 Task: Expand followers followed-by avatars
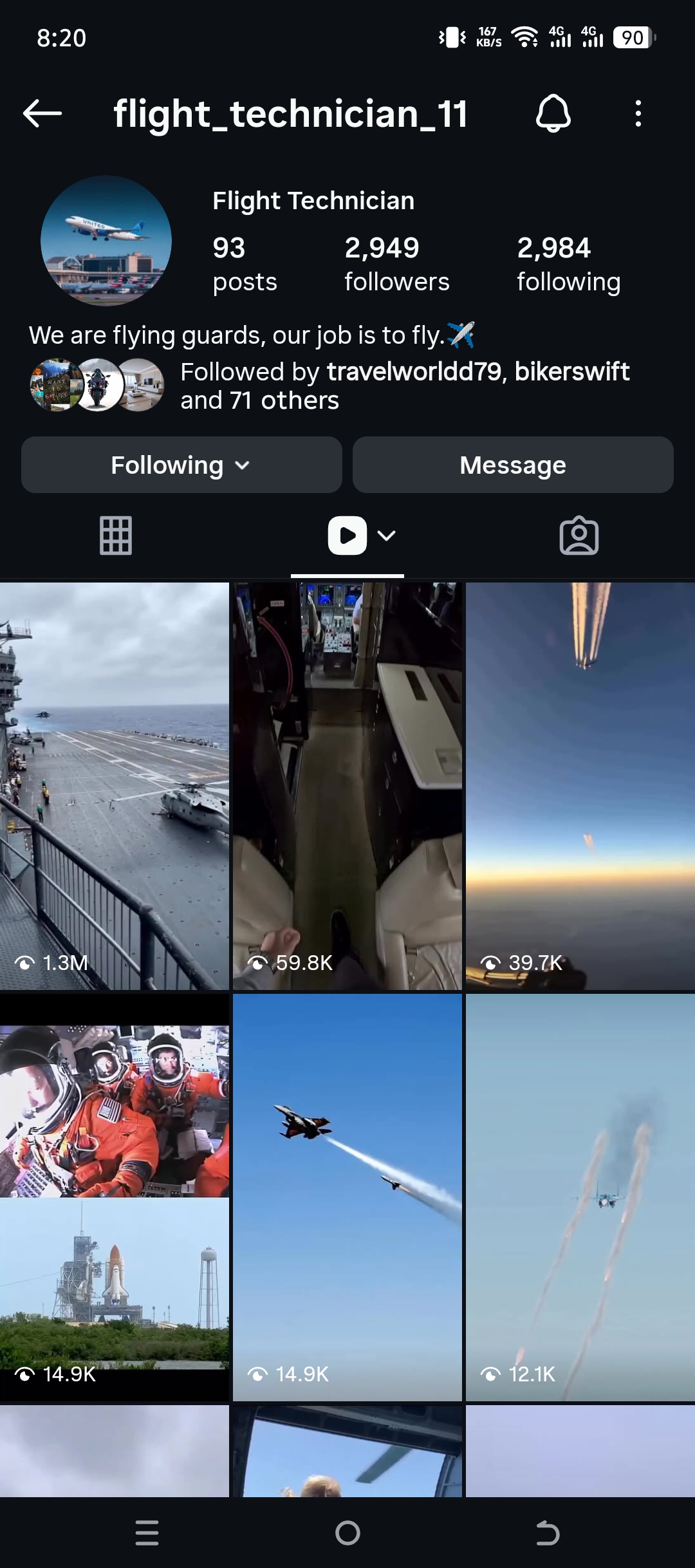tap(97, 384)
